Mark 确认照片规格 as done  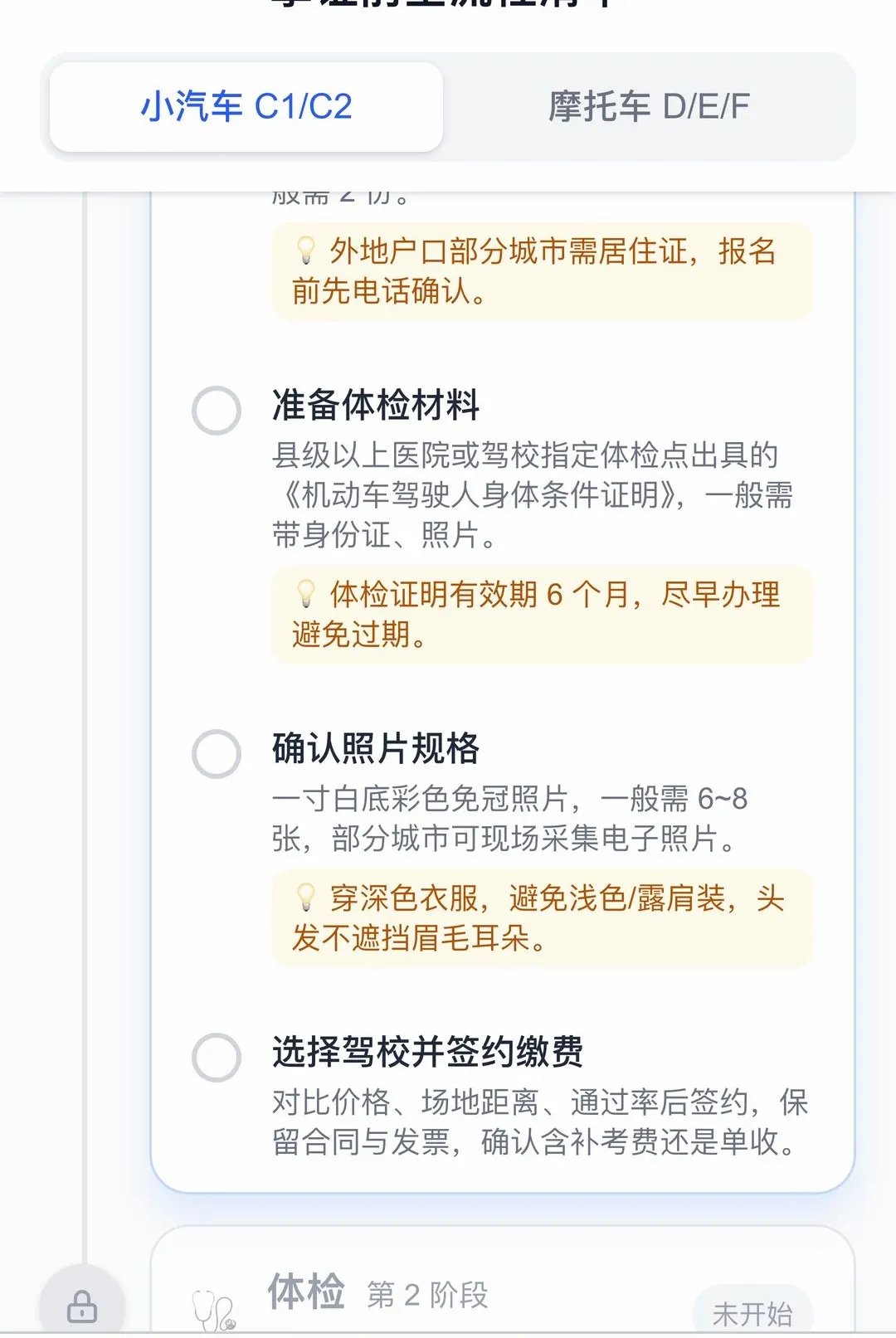pos(217,754)
